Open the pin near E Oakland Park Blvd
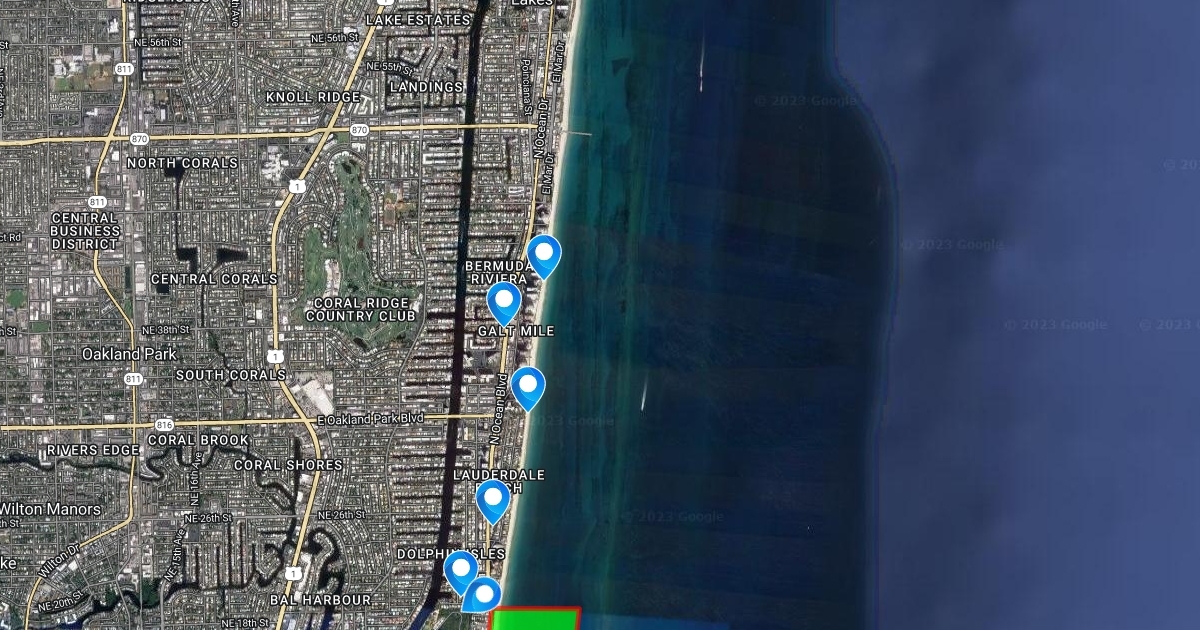Screen dimensions: 1200x630 528,385
